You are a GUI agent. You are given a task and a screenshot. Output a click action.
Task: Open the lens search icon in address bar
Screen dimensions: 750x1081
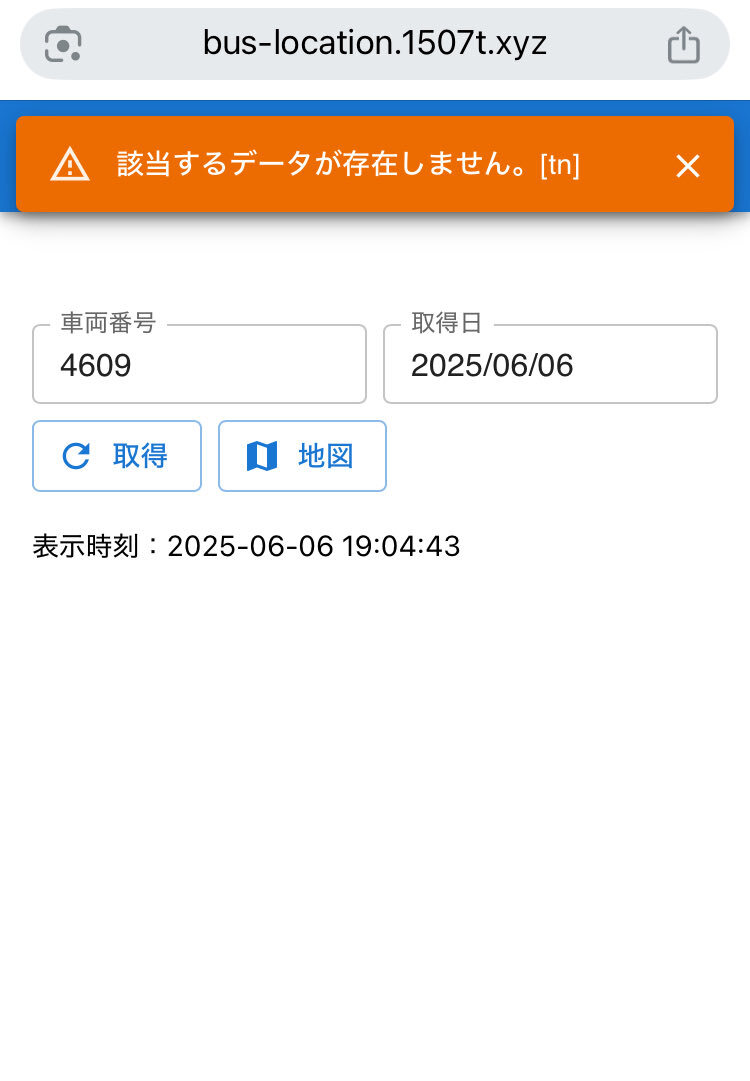[63, 45]
